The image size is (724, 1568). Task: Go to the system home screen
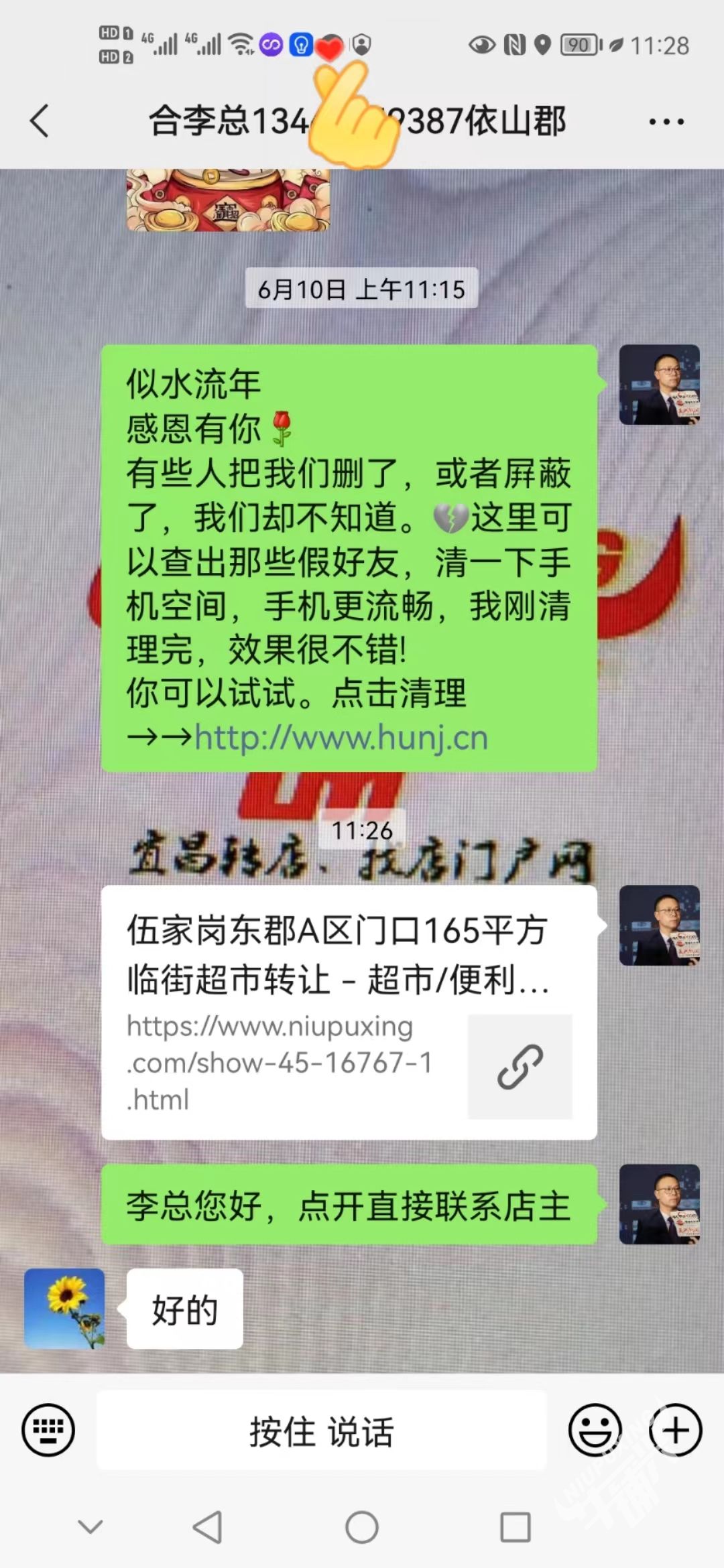pos(362,1528)
